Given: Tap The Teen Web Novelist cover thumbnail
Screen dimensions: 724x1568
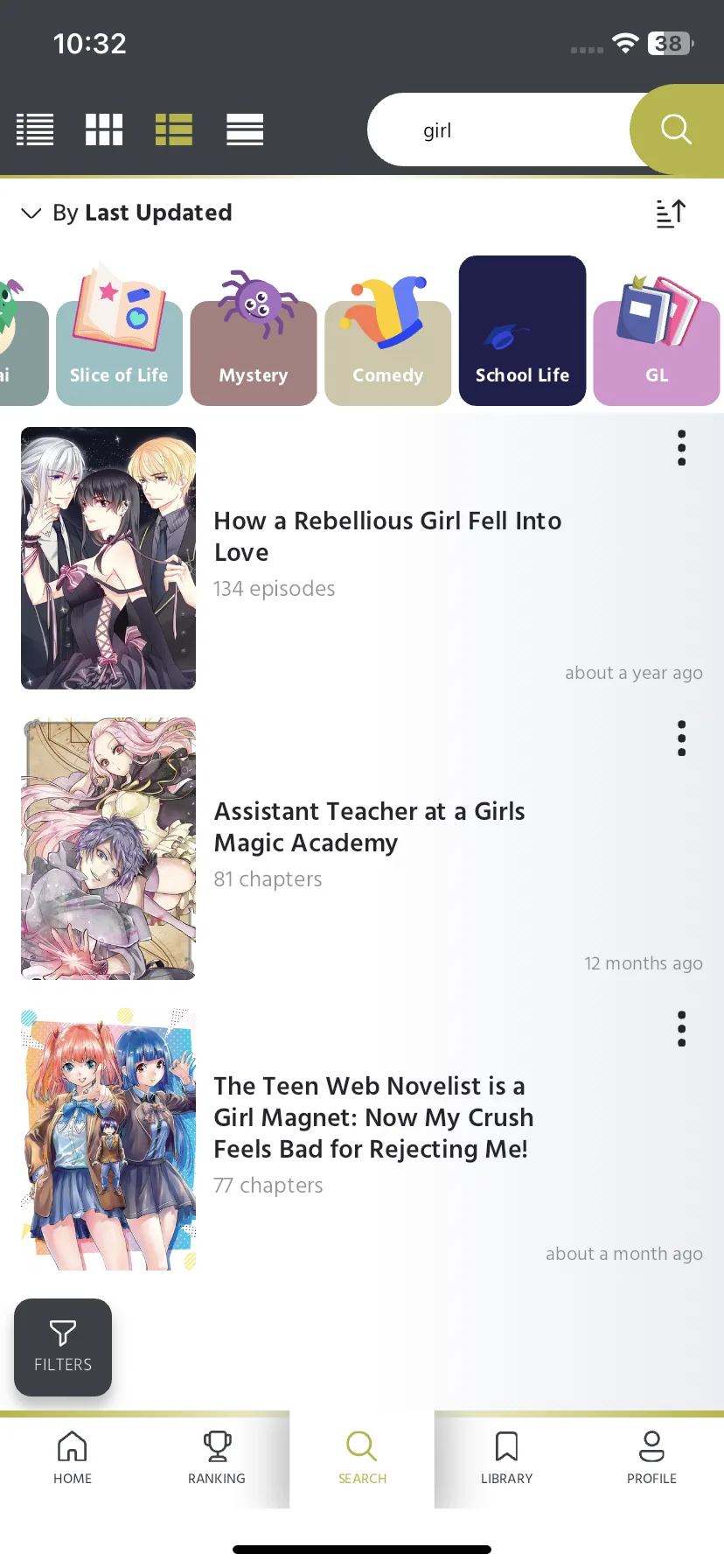Looking at the screenshot, I should point(108,1138).
